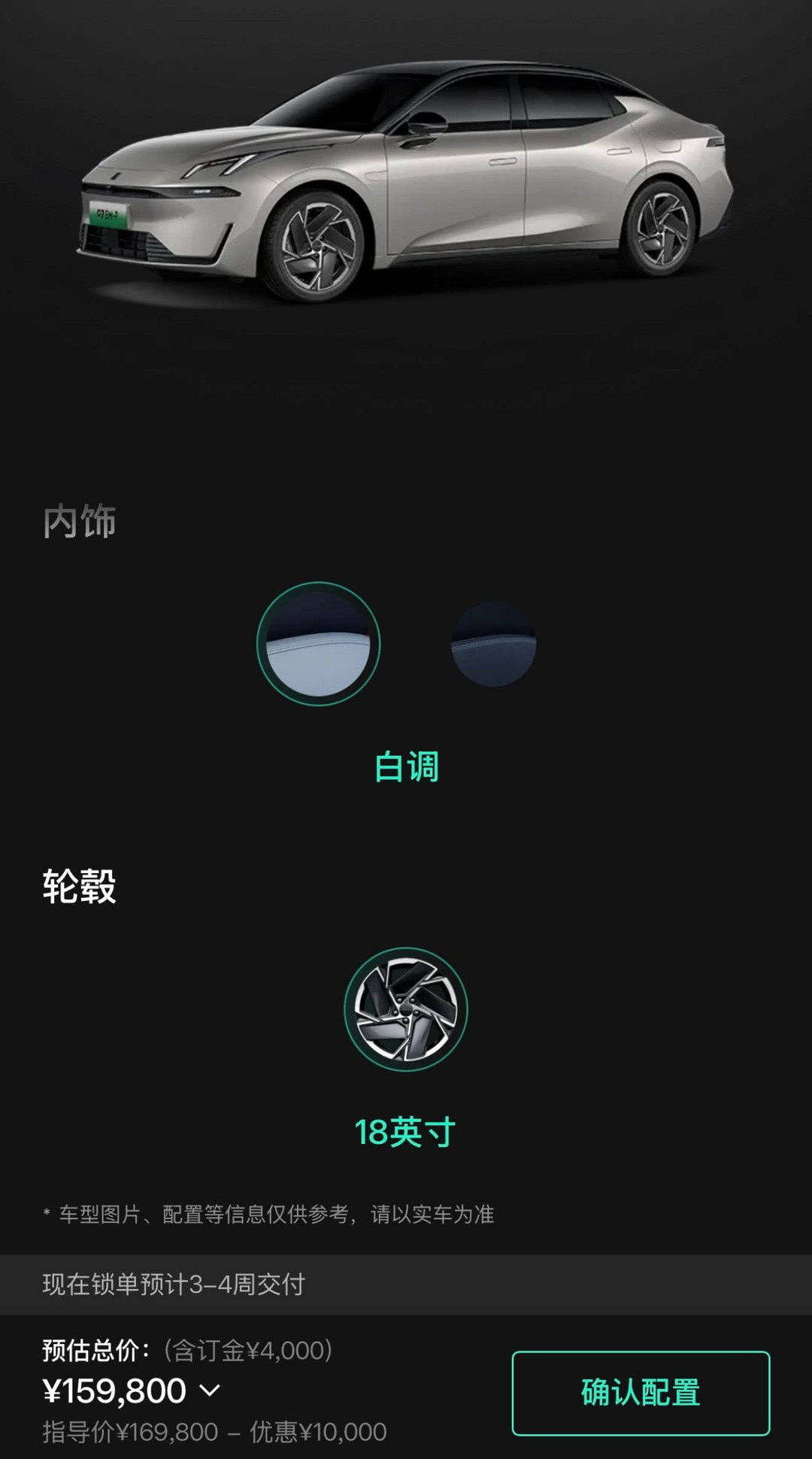
Task: Choose the dark interior swatch
Action: pos(493,644)
